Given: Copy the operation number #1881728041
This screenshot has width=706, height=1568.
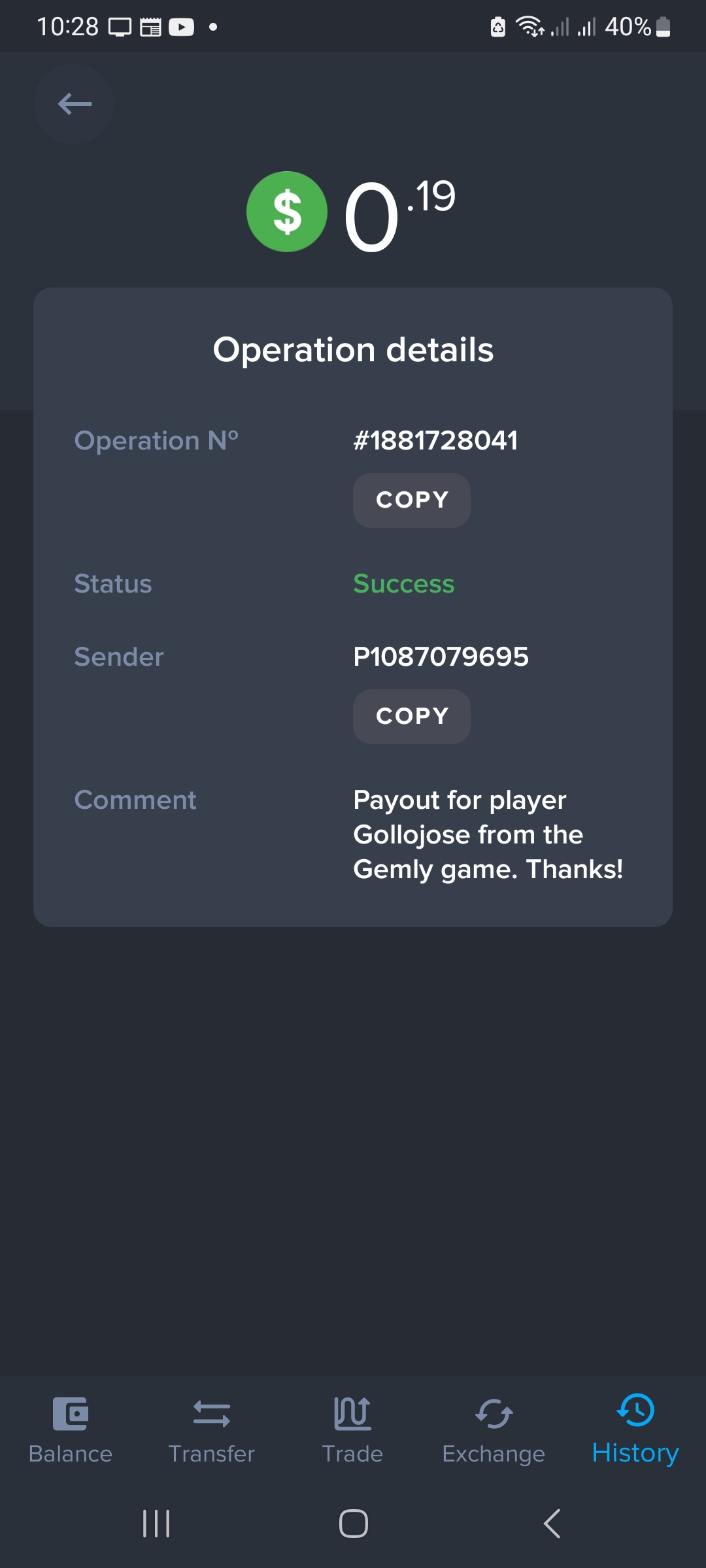Looking at the screenshot, I should pos(412,500).
